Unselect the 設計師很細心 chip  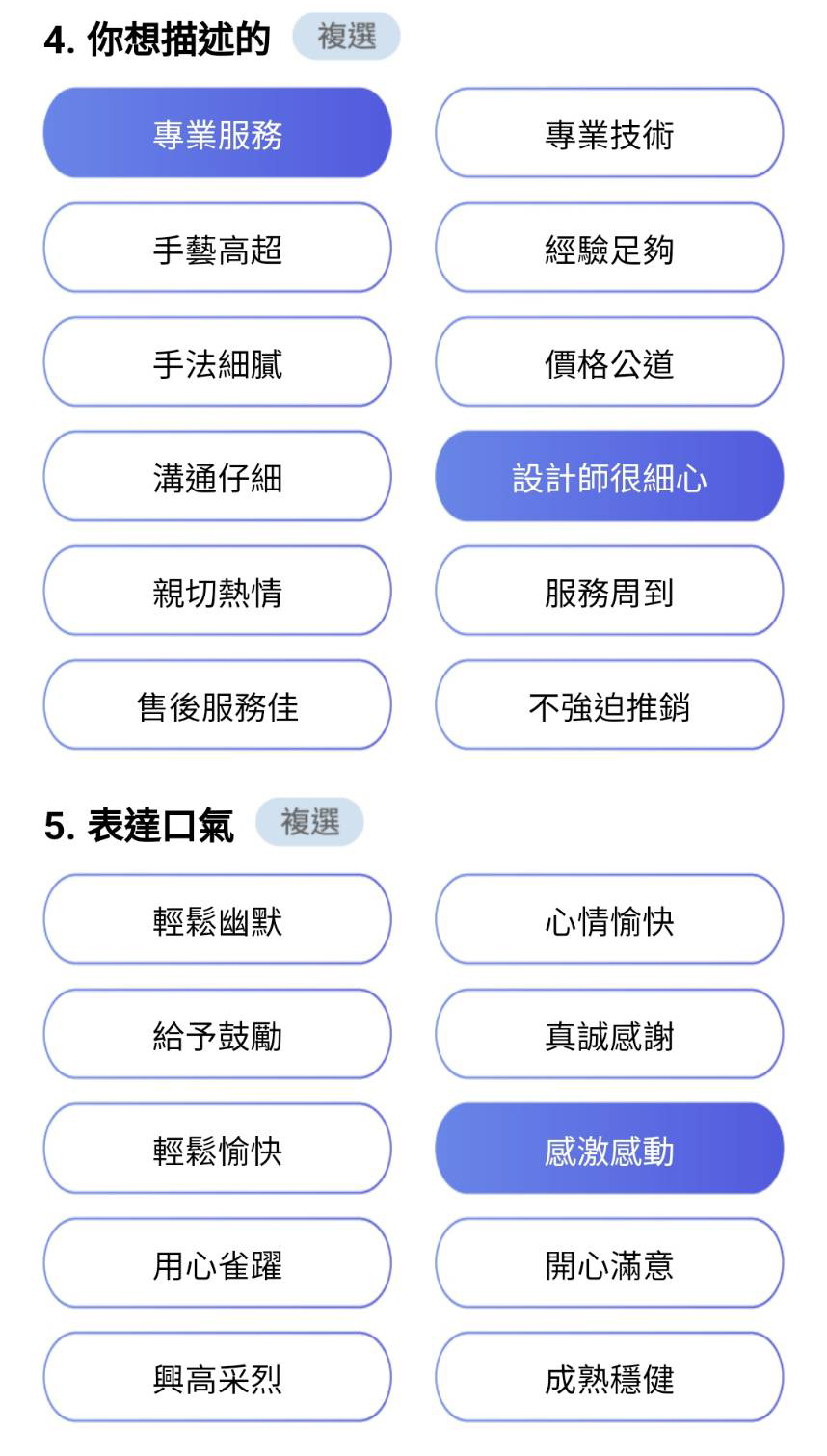609,476
